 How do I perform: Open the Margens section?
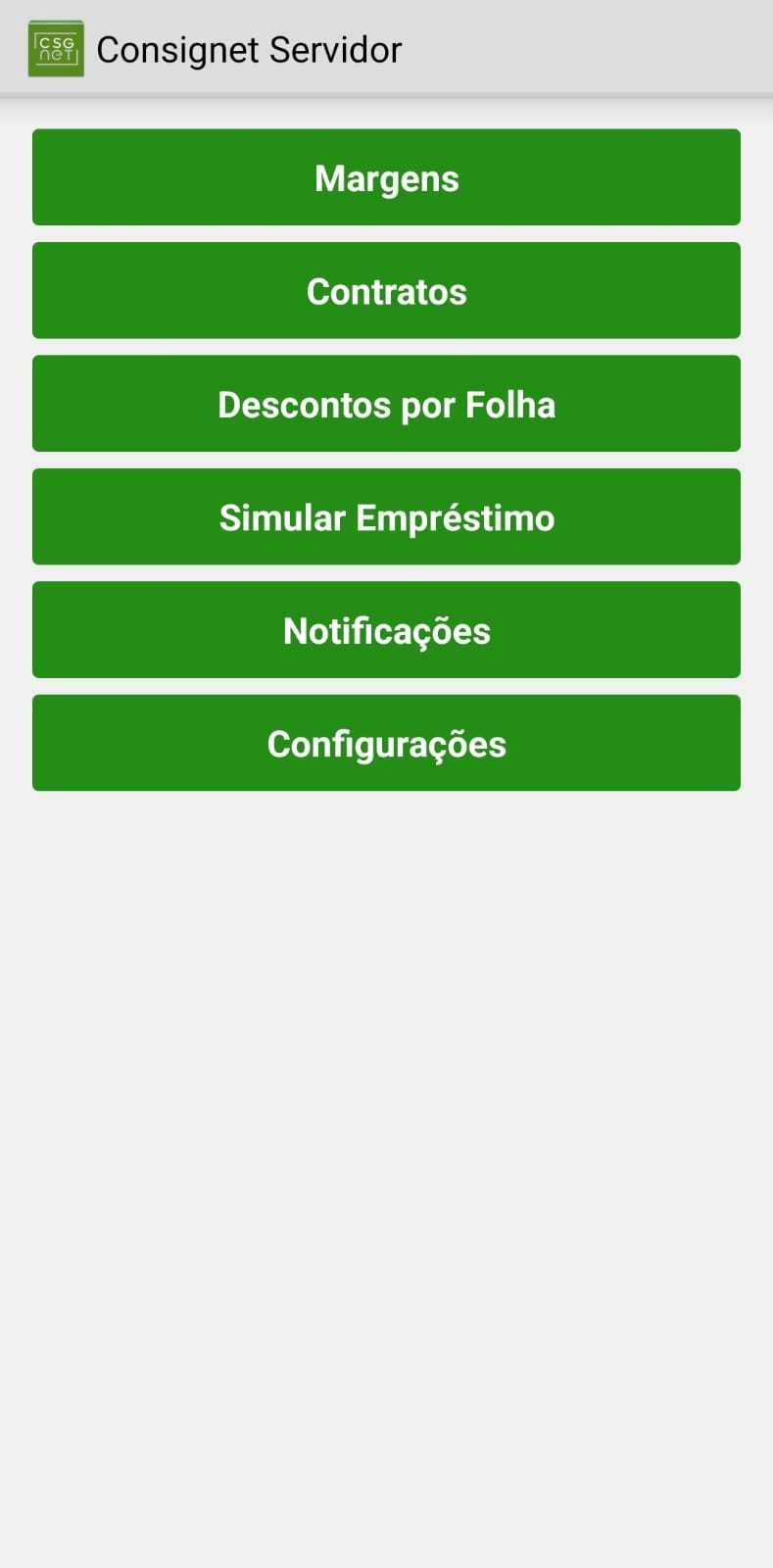click(x=386, y=177)
